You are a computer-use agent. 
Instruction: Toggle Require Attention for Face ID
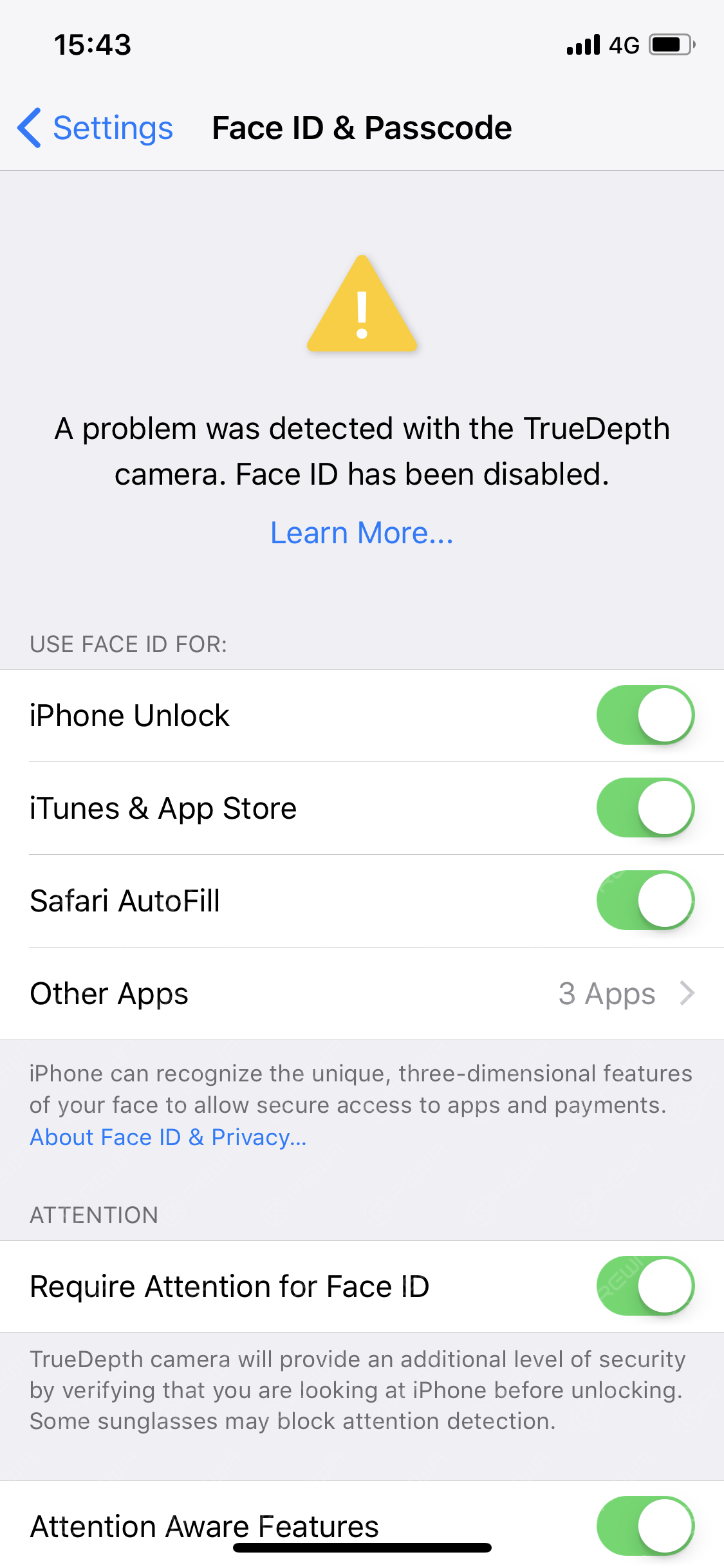coord(645,1286)
